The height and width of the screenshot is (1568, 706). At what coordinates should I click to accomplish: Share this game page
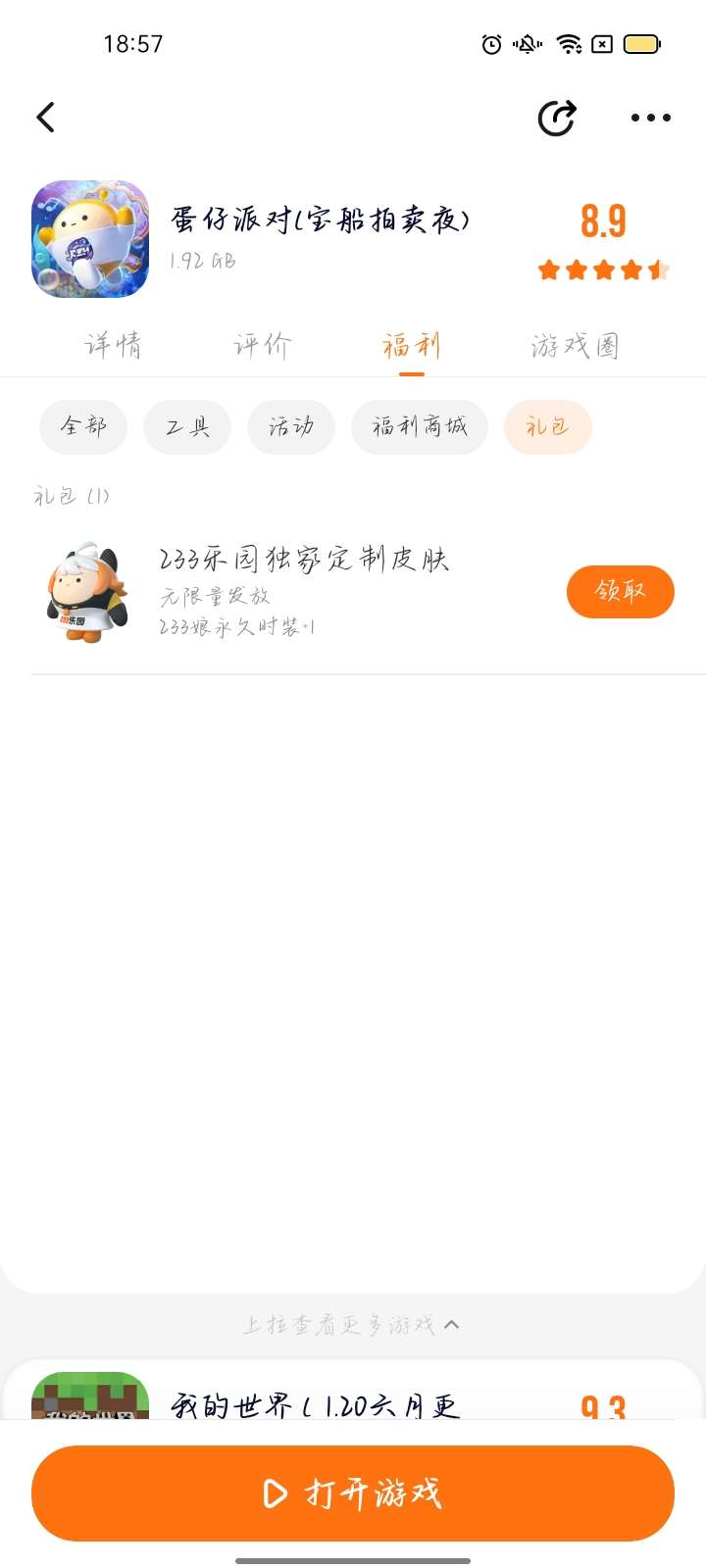(x=557, y=118)
